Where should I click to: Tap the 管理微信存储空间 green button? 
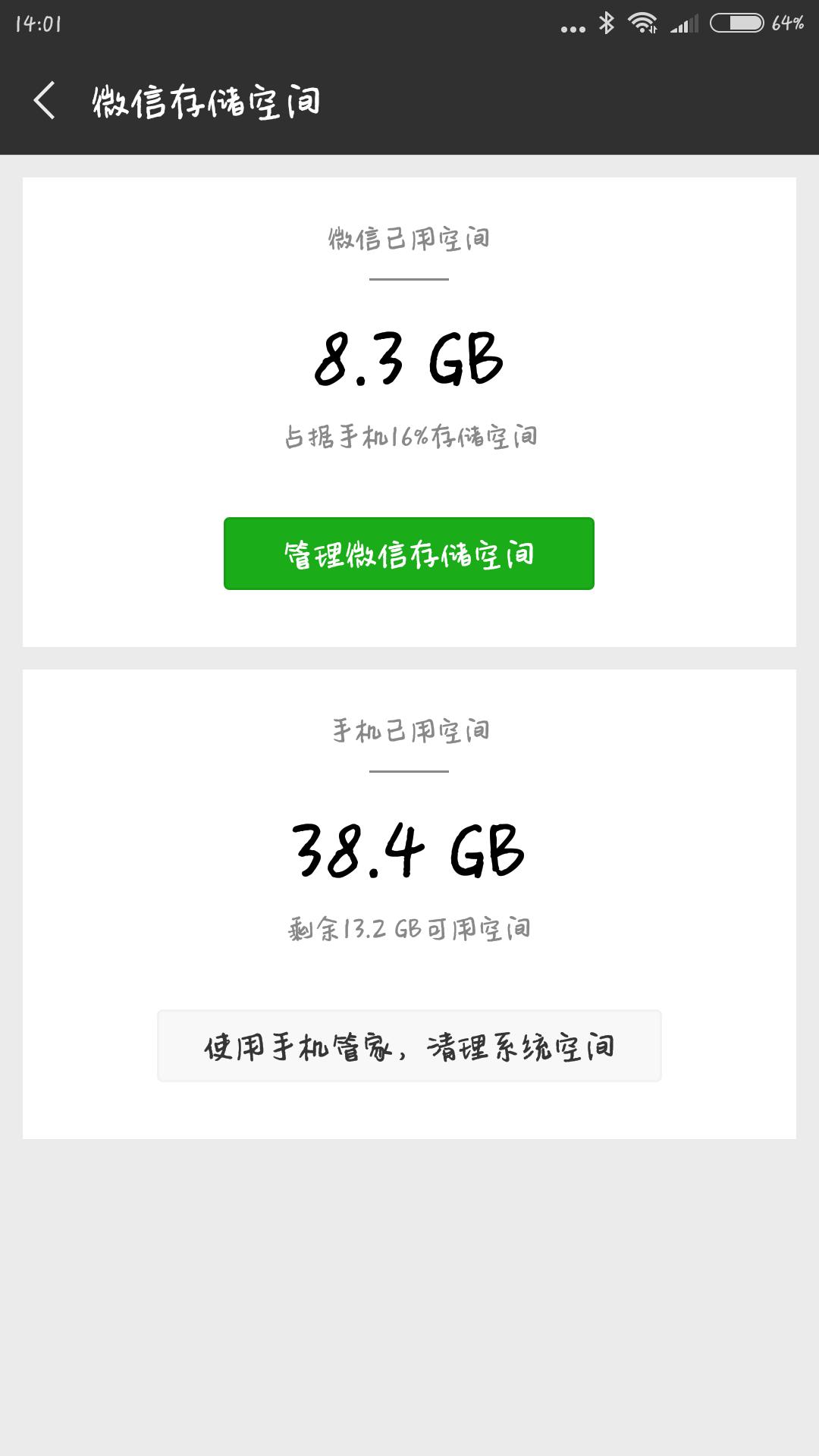[x=409, y=554]
